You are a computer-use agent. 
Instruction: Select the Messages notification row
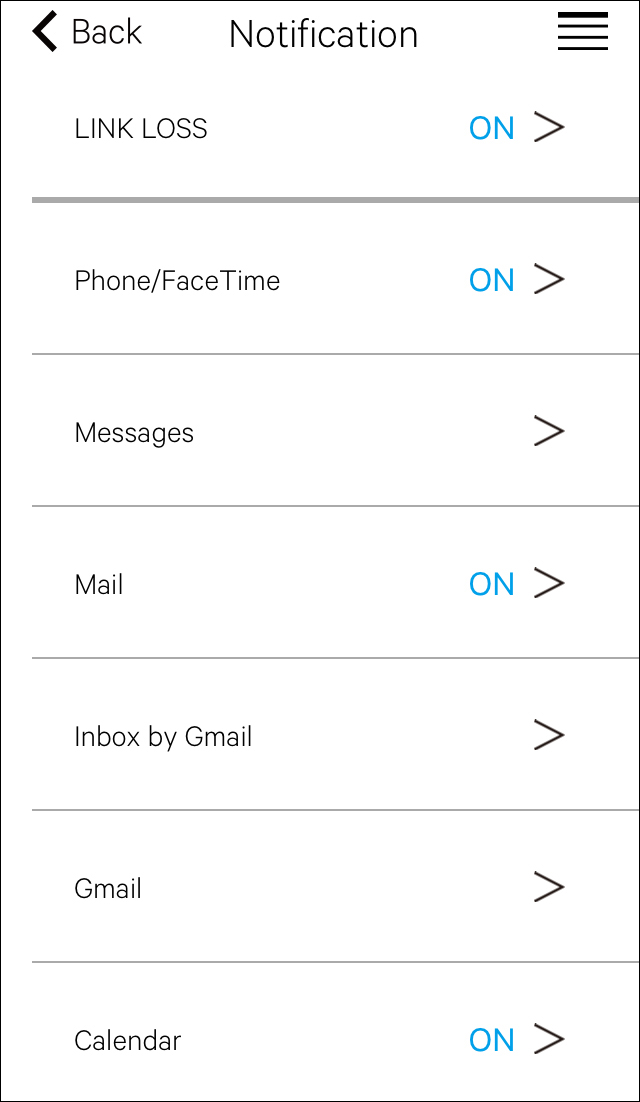point(320,432)
